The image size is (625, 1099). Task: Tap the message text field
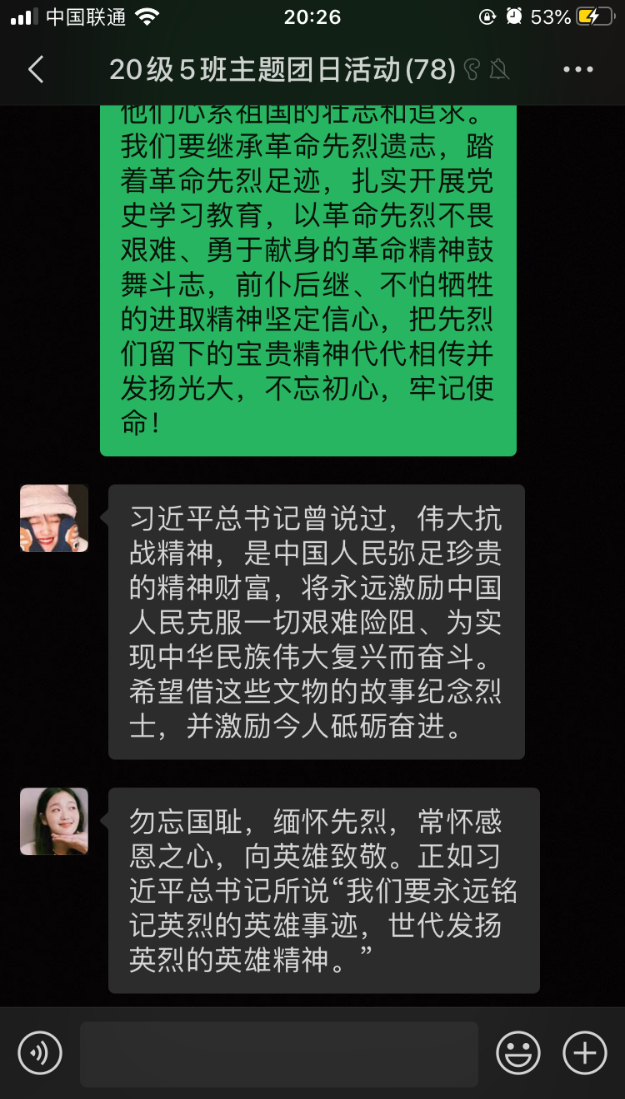click(278, 1053)
